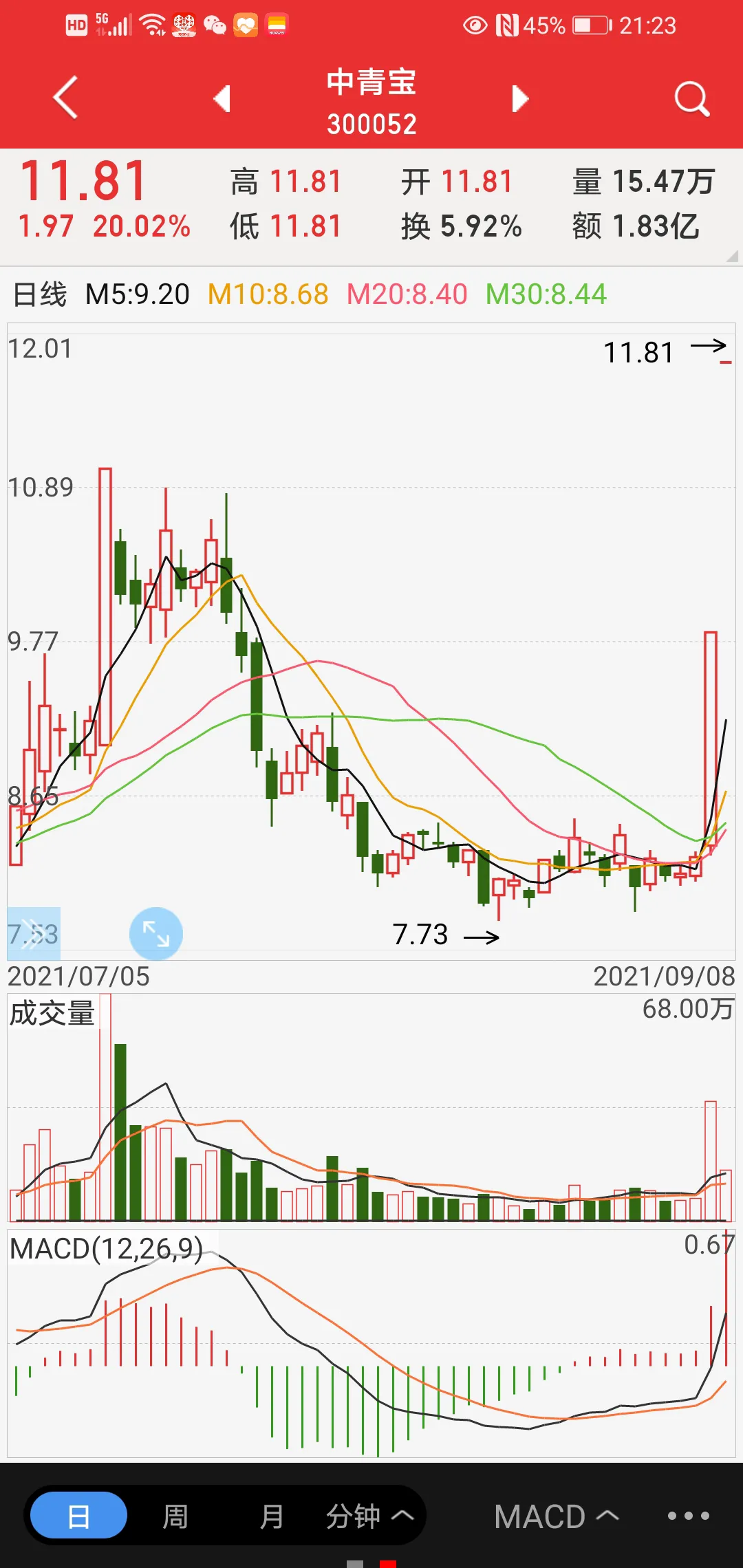This screenshot has width=743, height=1568.
Task: Open the three-dot more options menu
Action: [x=688, y=1516]
